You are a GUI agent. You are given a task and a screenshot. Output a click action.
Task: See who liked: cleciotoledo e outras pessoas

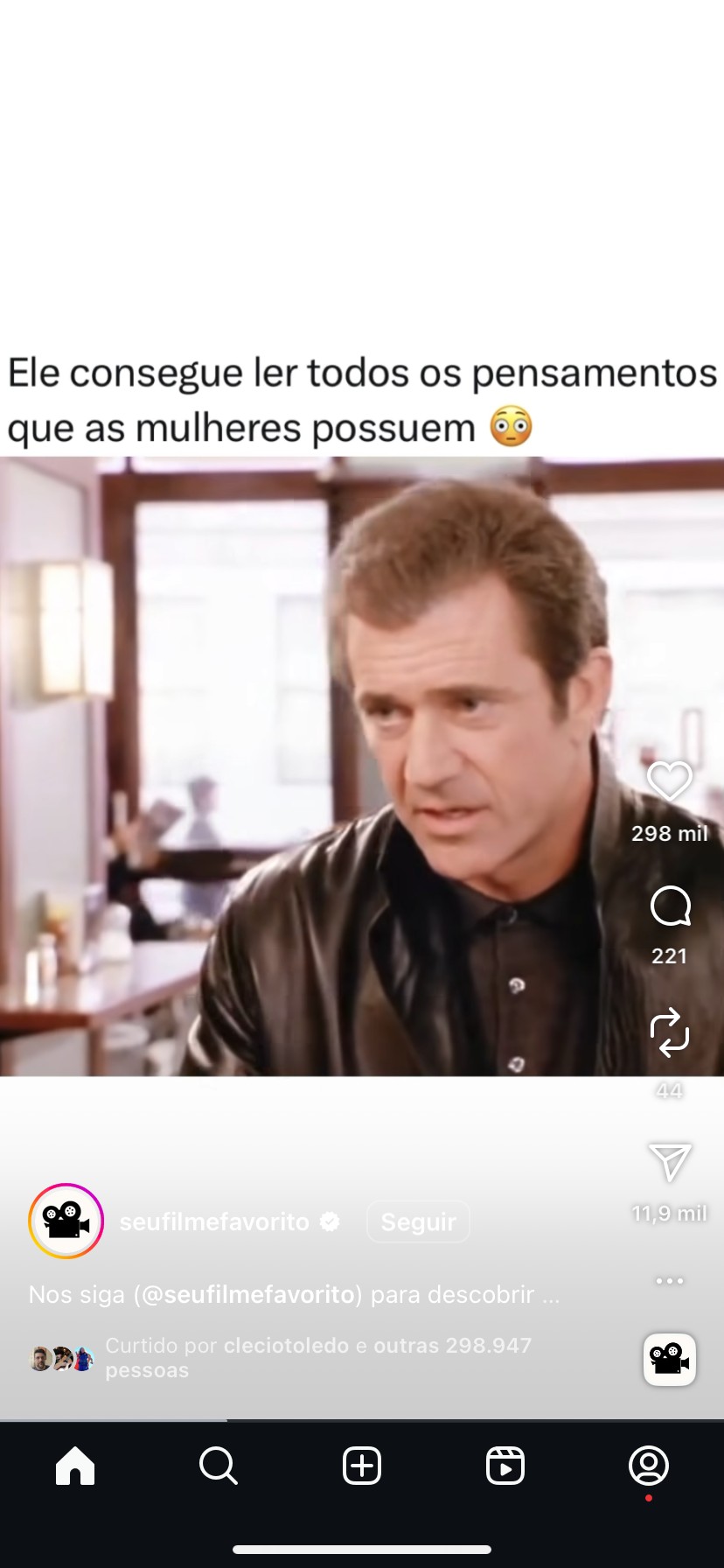pos(318,1357)
